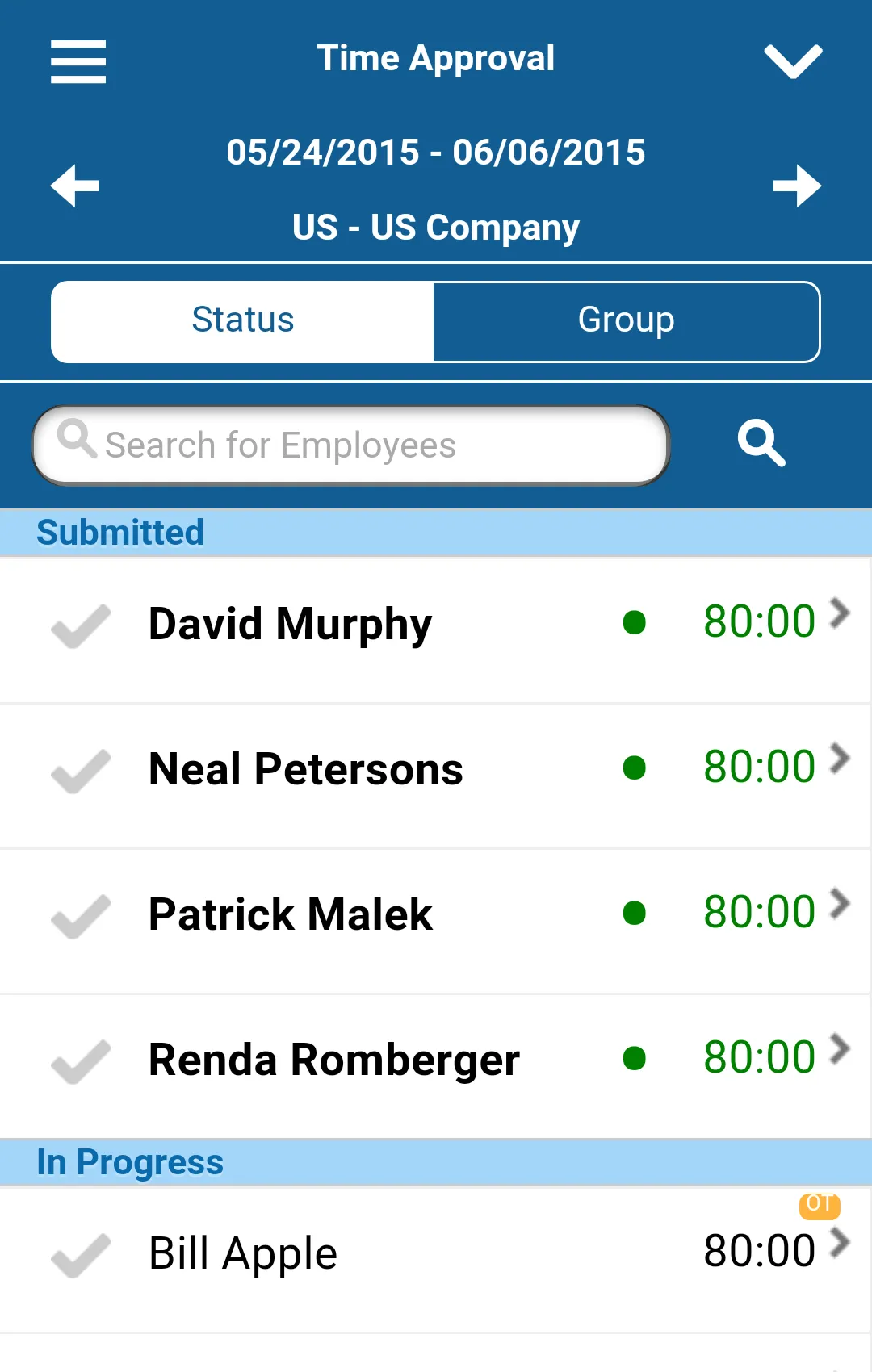This screenshot has width=872, height=1372.
Task: Select the checkmark beside David Murphy
Action: (x=81, y=626)
